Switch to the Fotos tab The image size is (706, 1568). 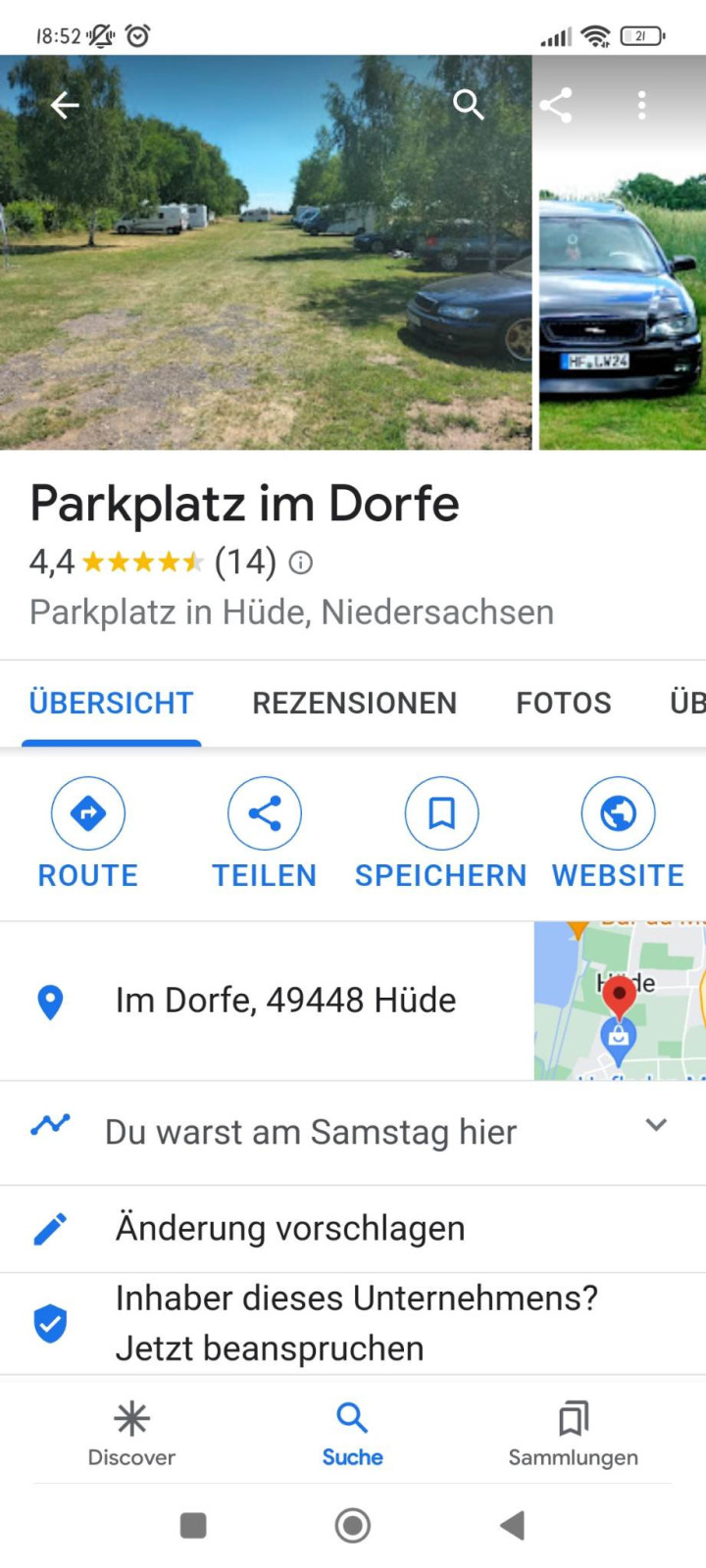coord(563,703)
